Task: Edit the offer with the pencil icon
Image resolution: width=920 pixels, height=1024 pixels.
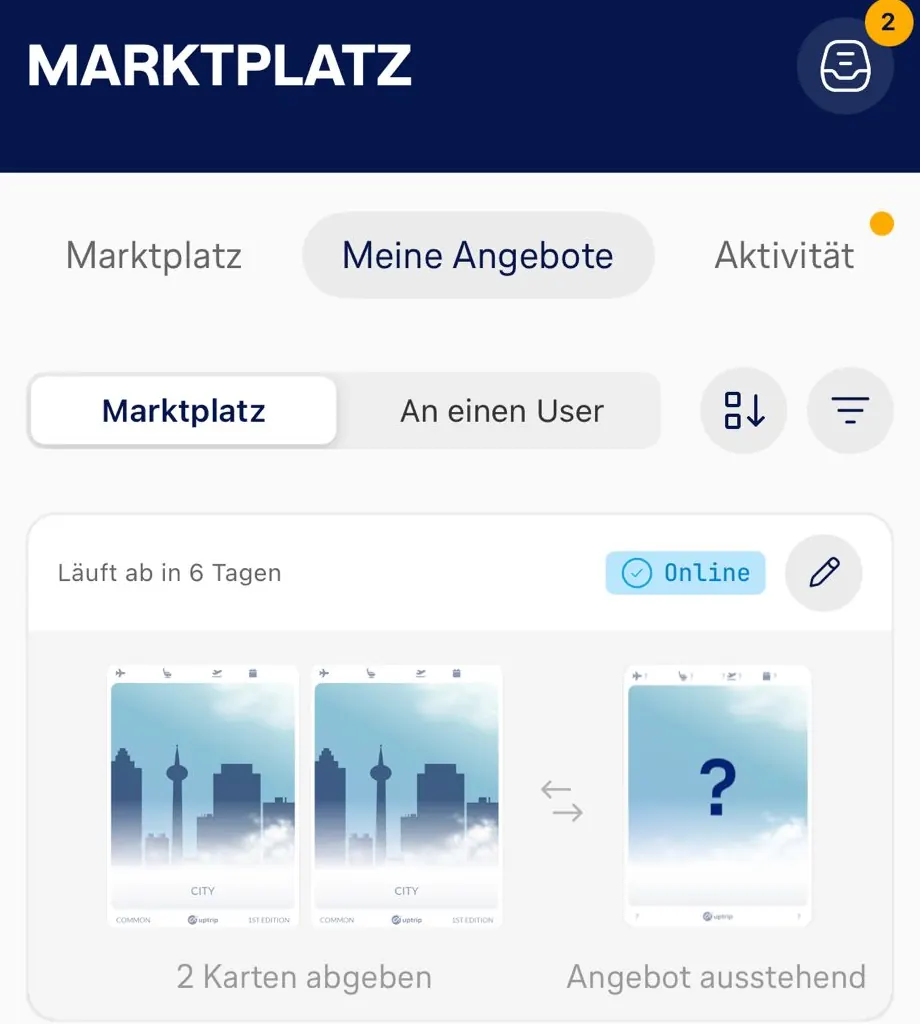Action: click(824, 573)
